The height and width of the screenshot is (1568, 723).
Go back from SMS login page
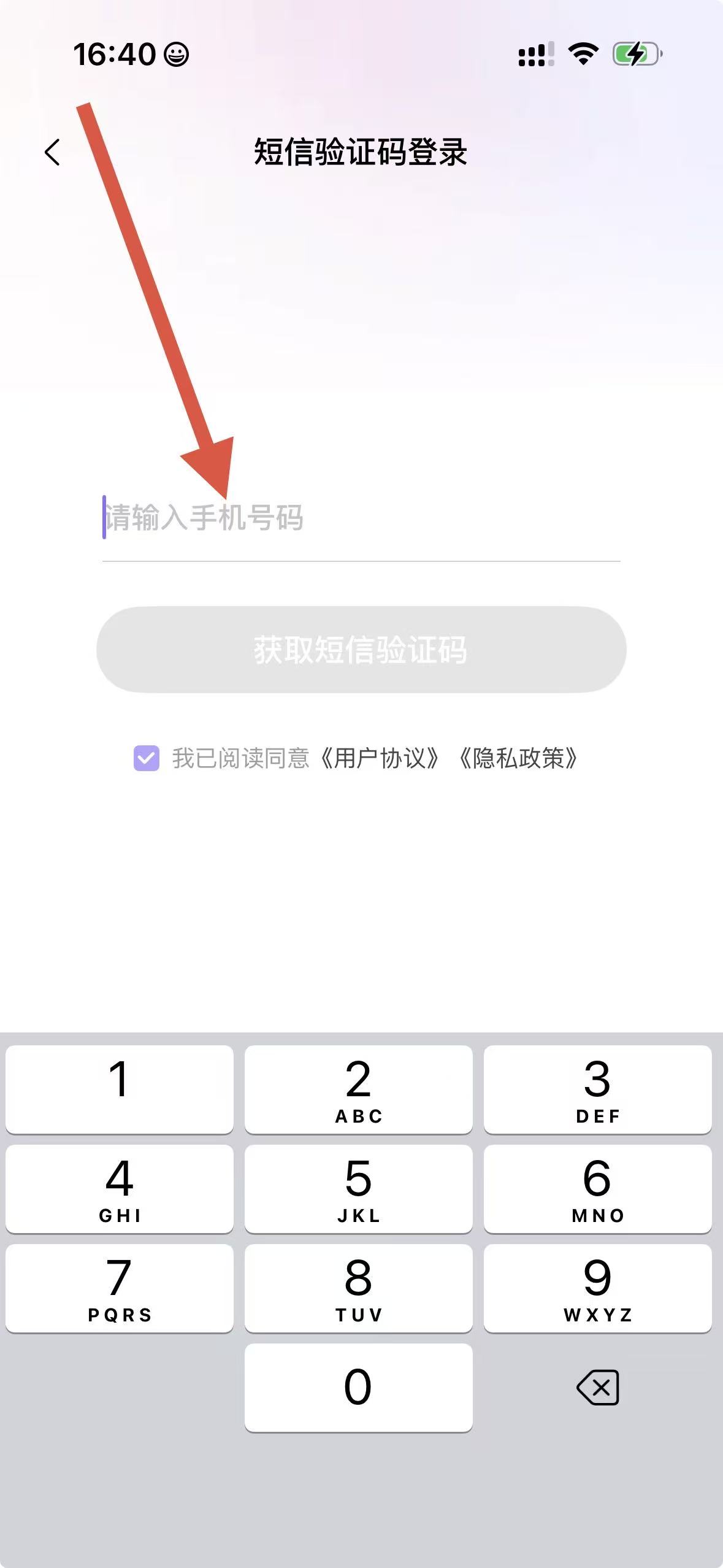[x=53, y=152]
